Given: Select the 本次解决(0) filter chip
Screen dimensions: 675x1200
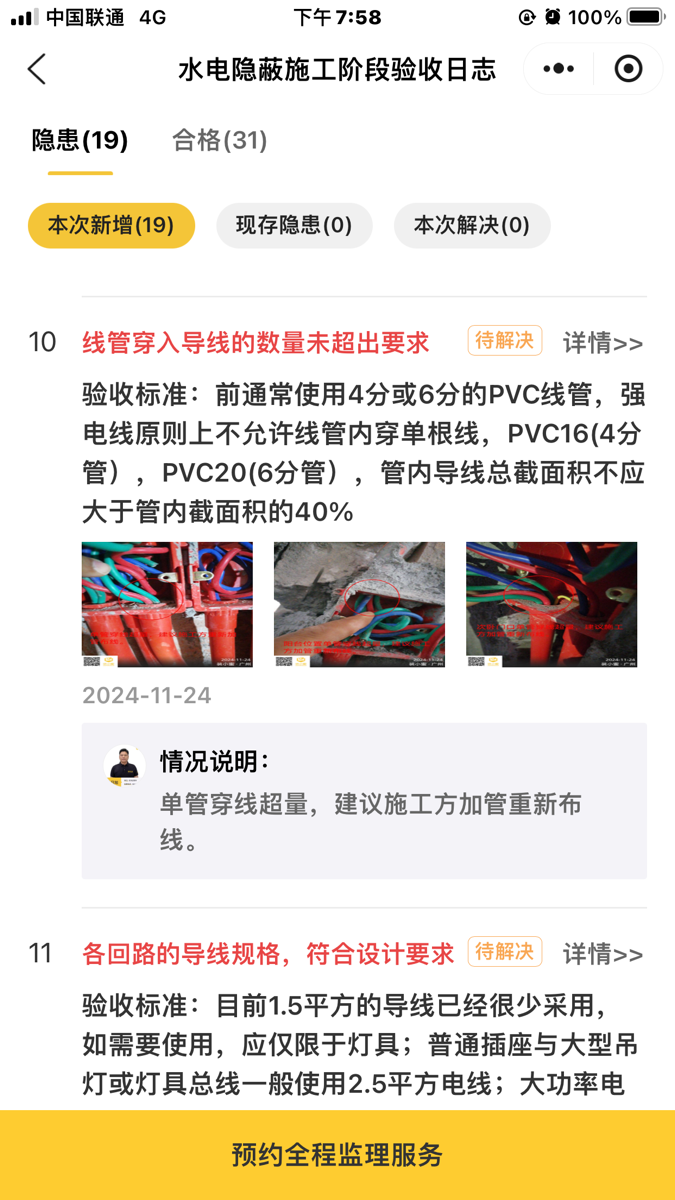Looking at the screenshot, I should tap(472, 225).
